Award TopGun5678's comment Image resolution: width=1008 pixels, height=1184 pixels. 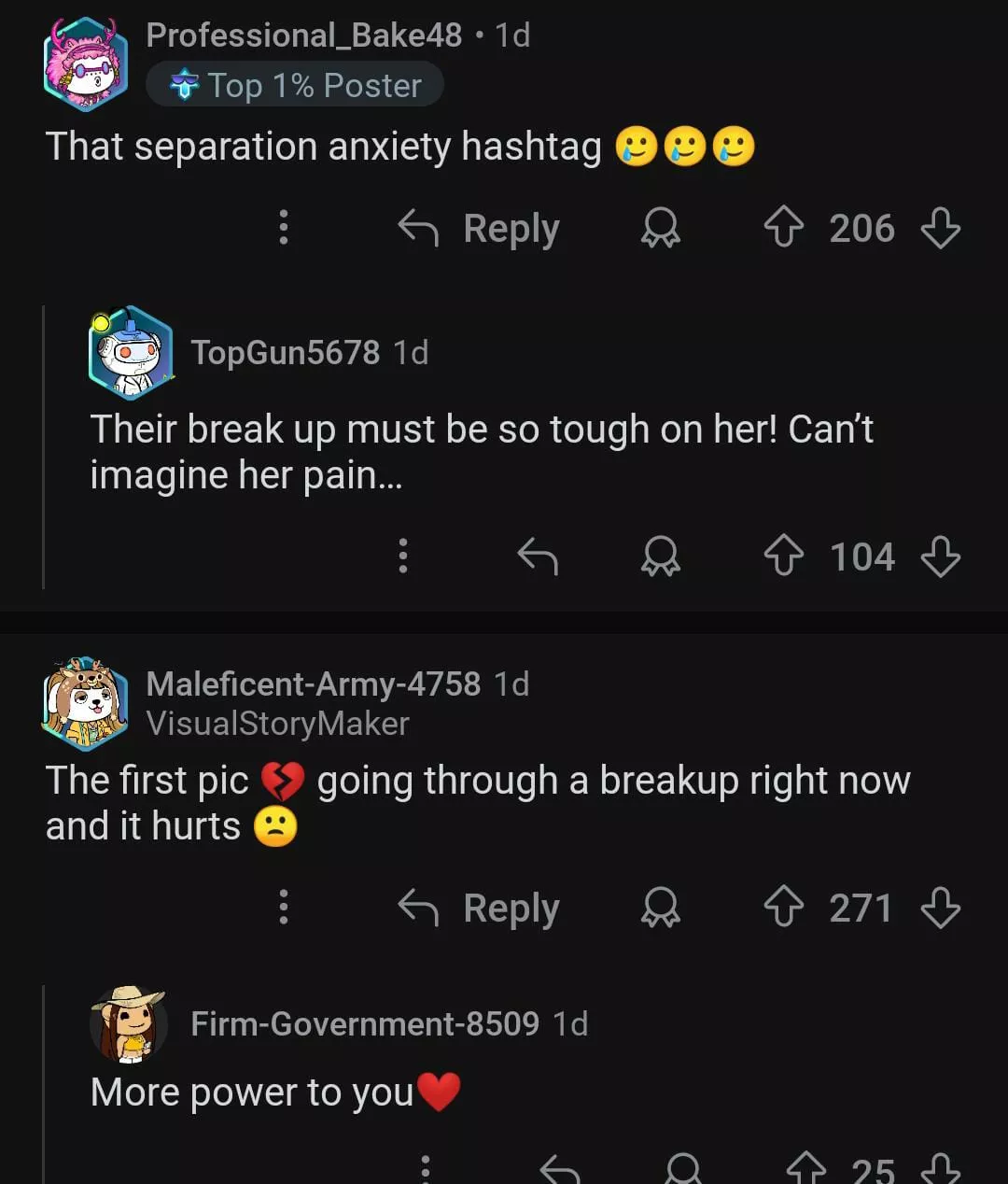coord(660,557)
